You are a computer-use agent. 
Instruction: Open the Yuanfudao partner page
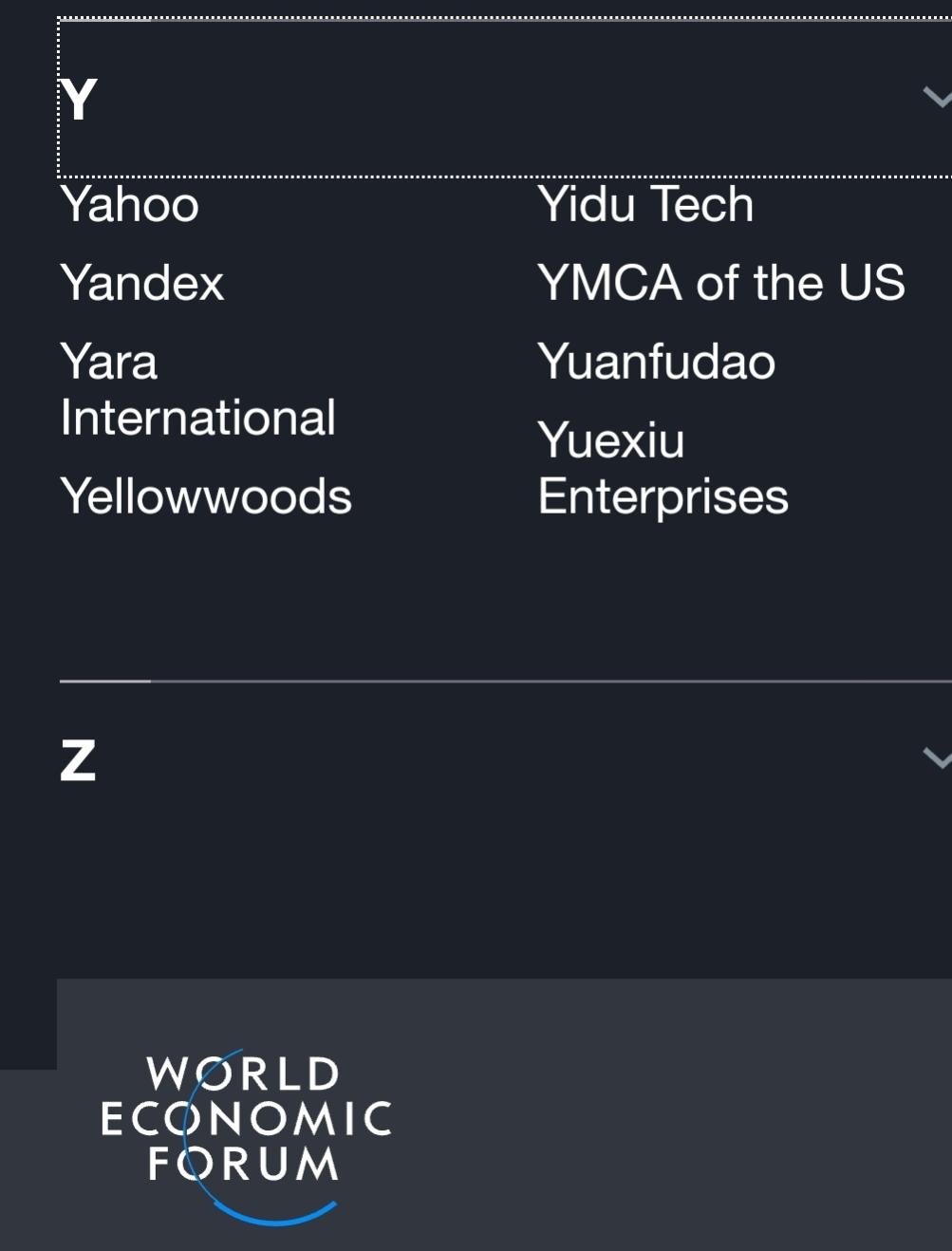[656, 362]
